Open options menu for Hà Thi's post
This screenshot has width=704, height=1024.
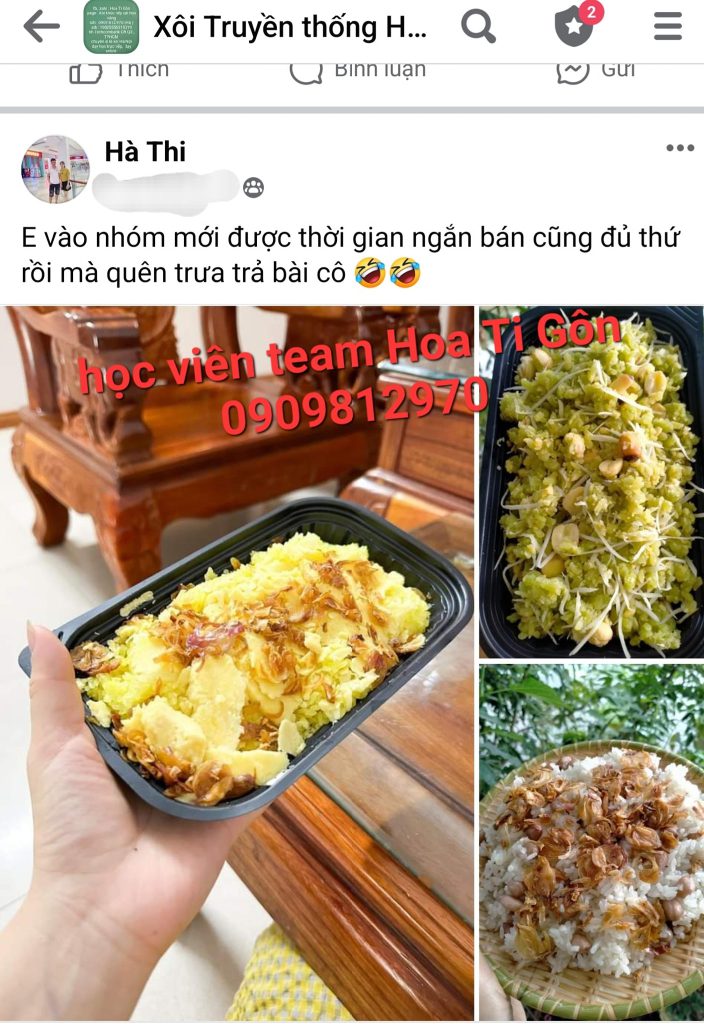click(679, 149)
